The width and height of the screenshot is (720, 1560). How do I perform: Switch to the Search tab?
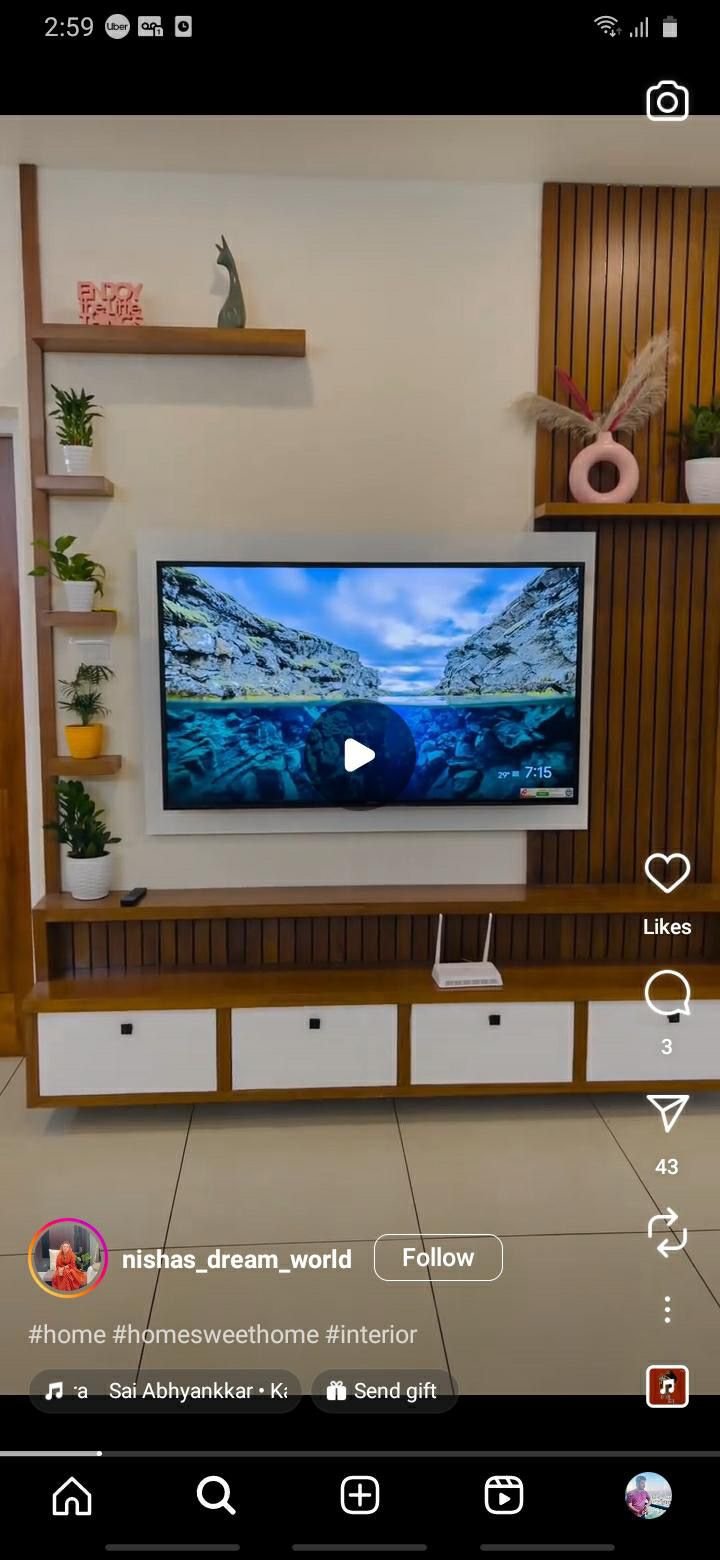tap(216, 1496)
